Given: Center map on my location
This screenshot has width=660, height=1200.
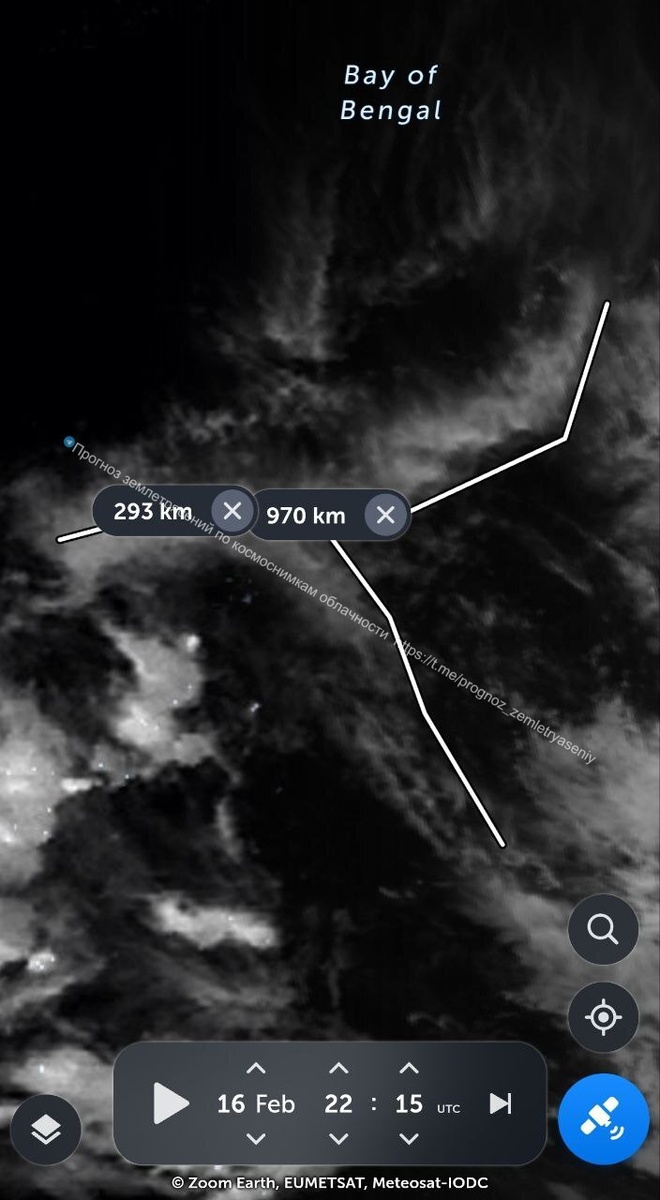Looking at the screenshot, I should (x=603, y=1017).
